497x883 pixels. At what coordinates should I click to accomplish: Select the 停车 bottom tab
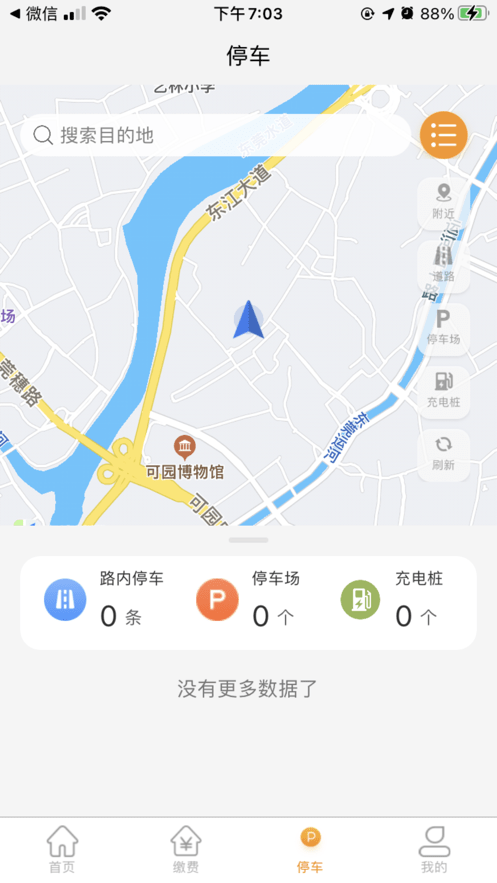coord(310,850)
